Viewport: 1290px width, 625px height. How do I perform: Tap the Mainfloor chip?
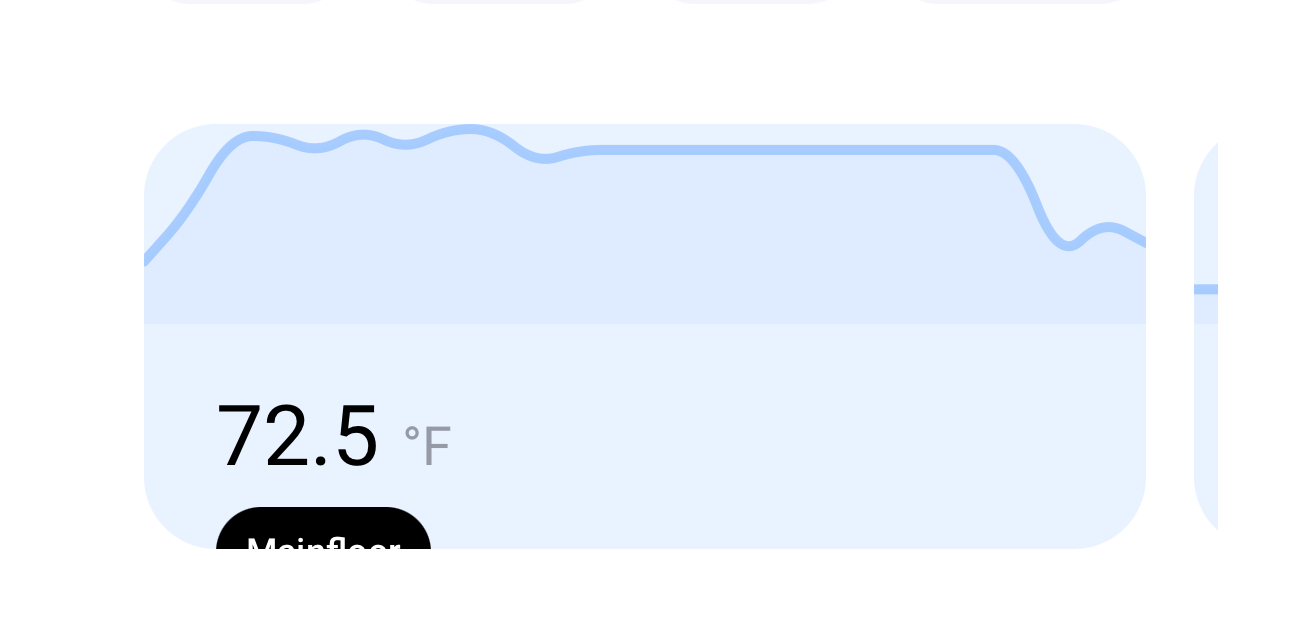click(x=323, y=529)
